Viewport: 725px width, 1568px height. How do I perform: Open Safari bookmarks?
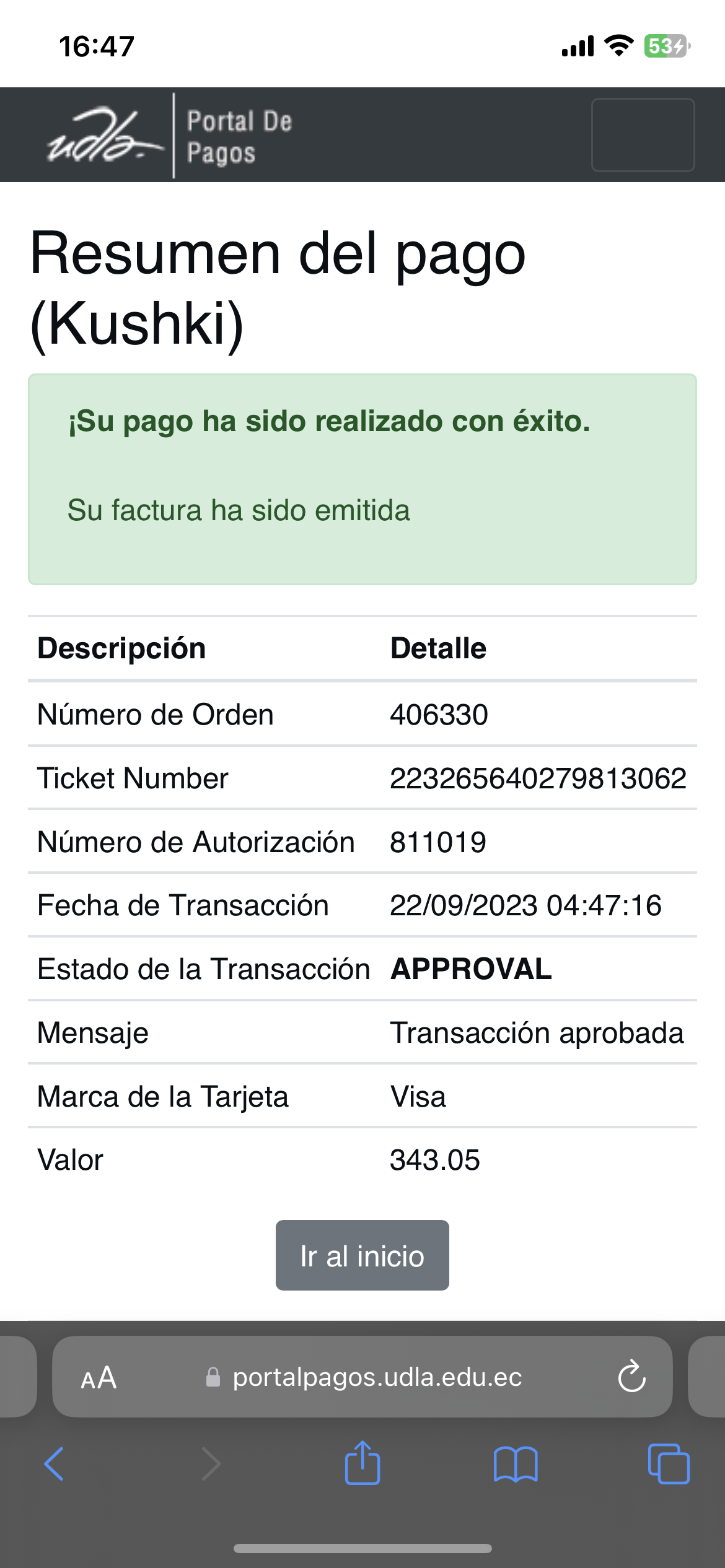pyautogui.click(x=516, y=1464)
